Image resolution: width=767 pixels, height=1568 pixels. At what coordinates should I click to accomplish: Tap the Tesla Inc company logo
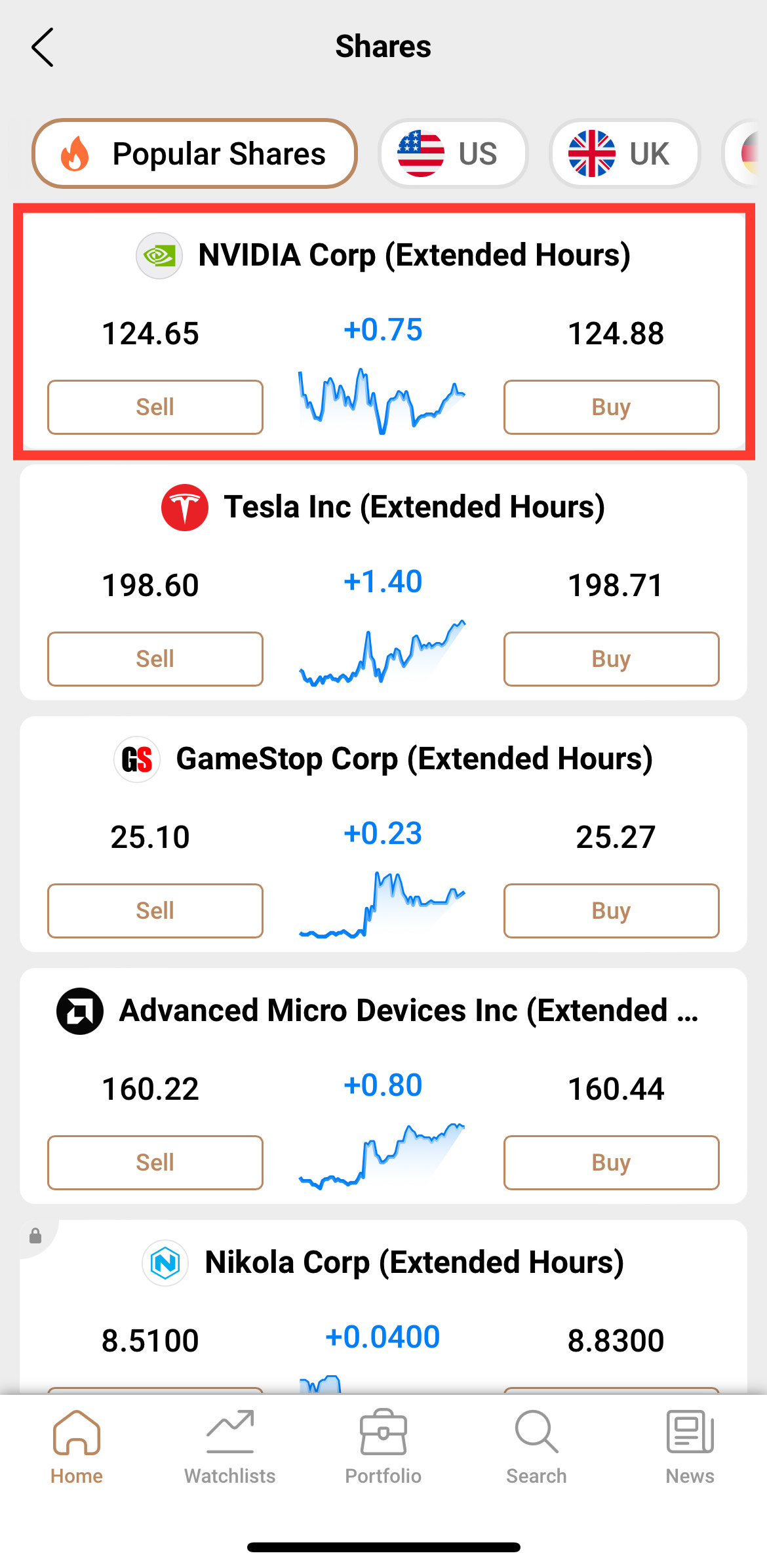(x=184, y=506)
